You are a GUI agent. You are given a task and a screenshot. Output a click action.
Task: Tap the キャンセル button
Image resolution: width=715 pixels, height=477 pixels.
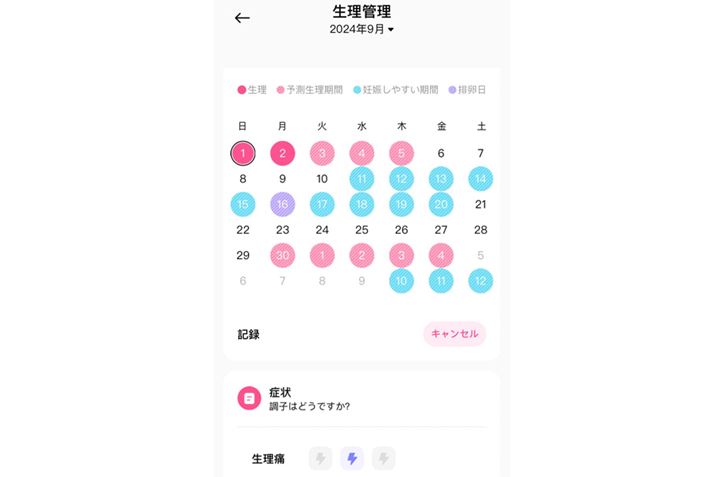[x=455, y=334]
